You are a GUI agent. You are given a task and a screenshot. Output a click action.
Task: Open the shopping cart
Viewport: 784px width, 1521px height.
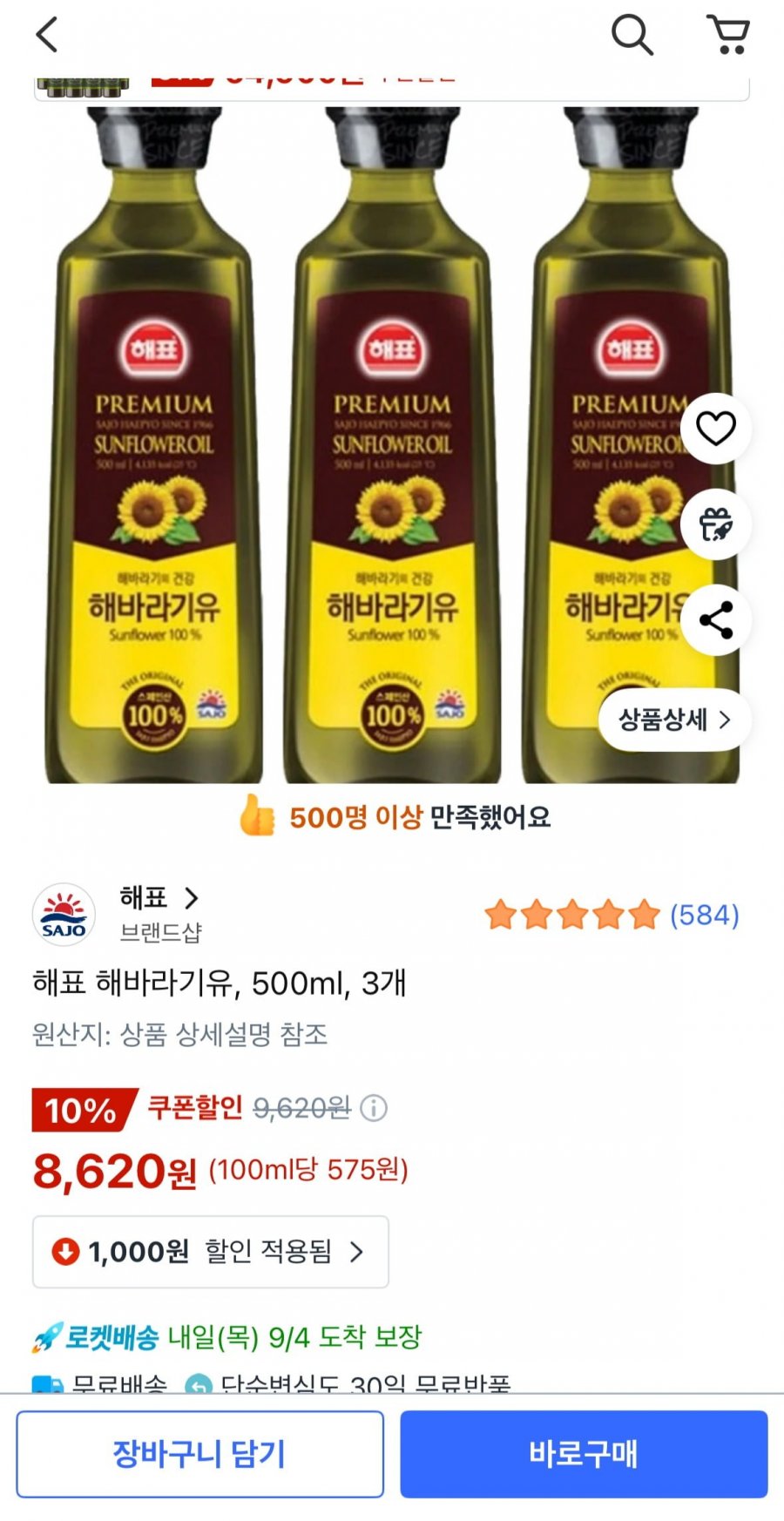pyautogui.click(x=728, y=35)
